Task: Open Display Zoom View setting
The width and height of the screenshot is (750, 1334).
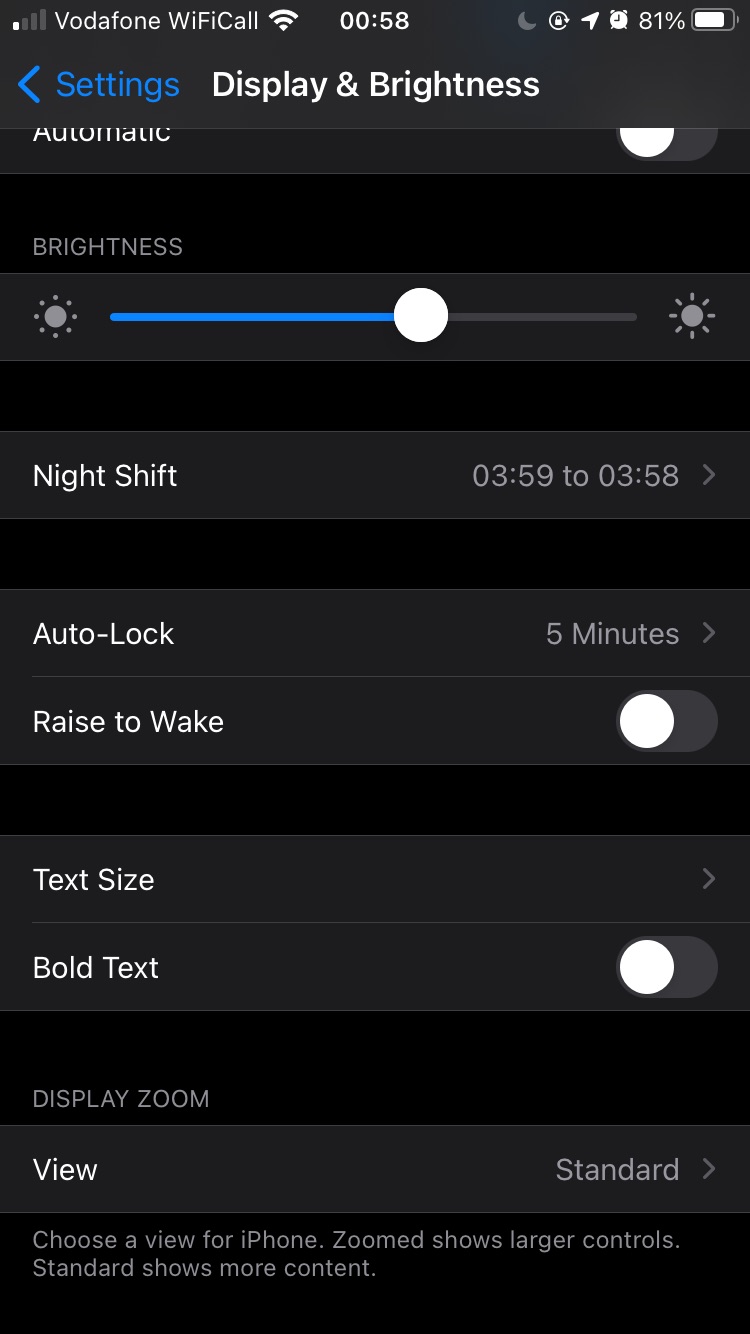Action: pyautogui.click(x=375, y=1169)
